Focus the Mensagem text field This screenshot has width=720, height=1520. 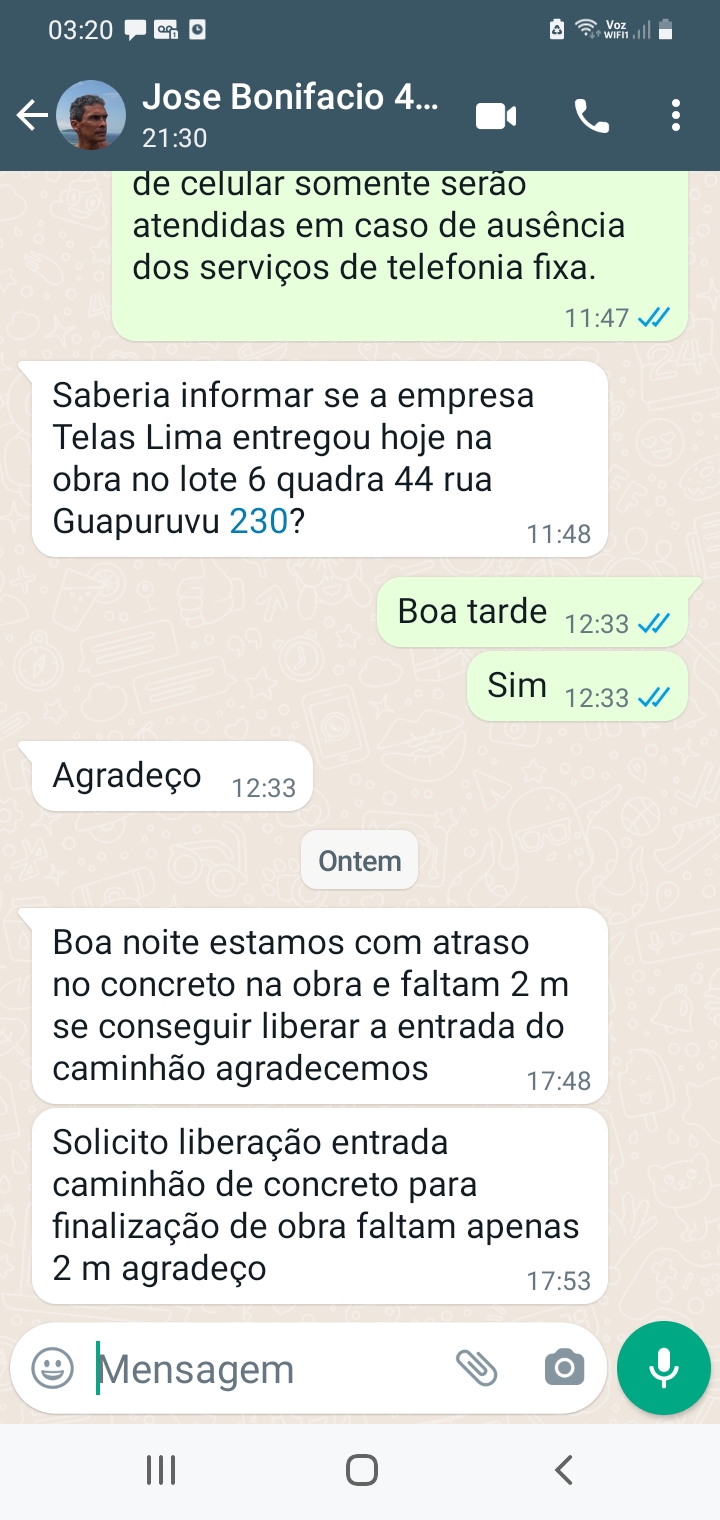point(270,1369)
